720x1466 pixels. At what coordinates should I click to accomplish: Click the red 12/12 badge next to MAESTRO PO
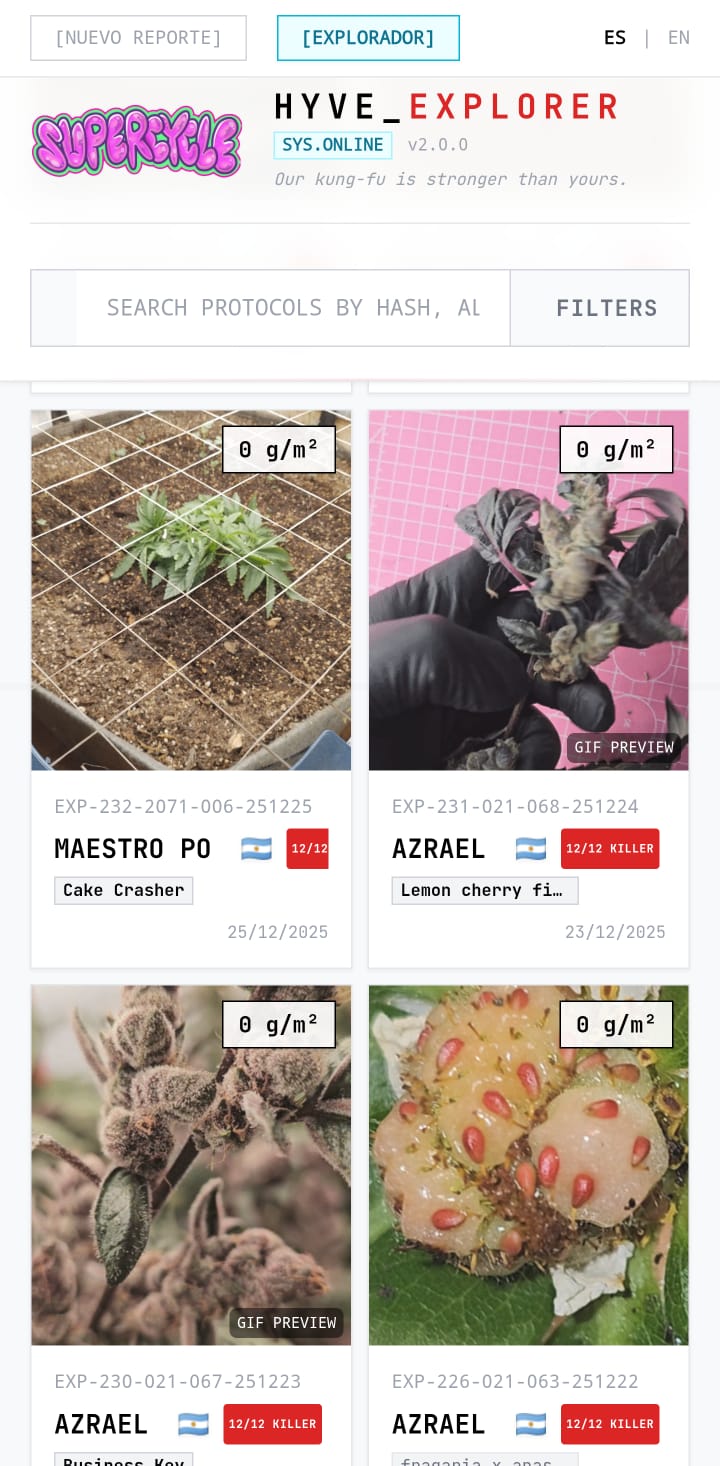tap(307, 848)
